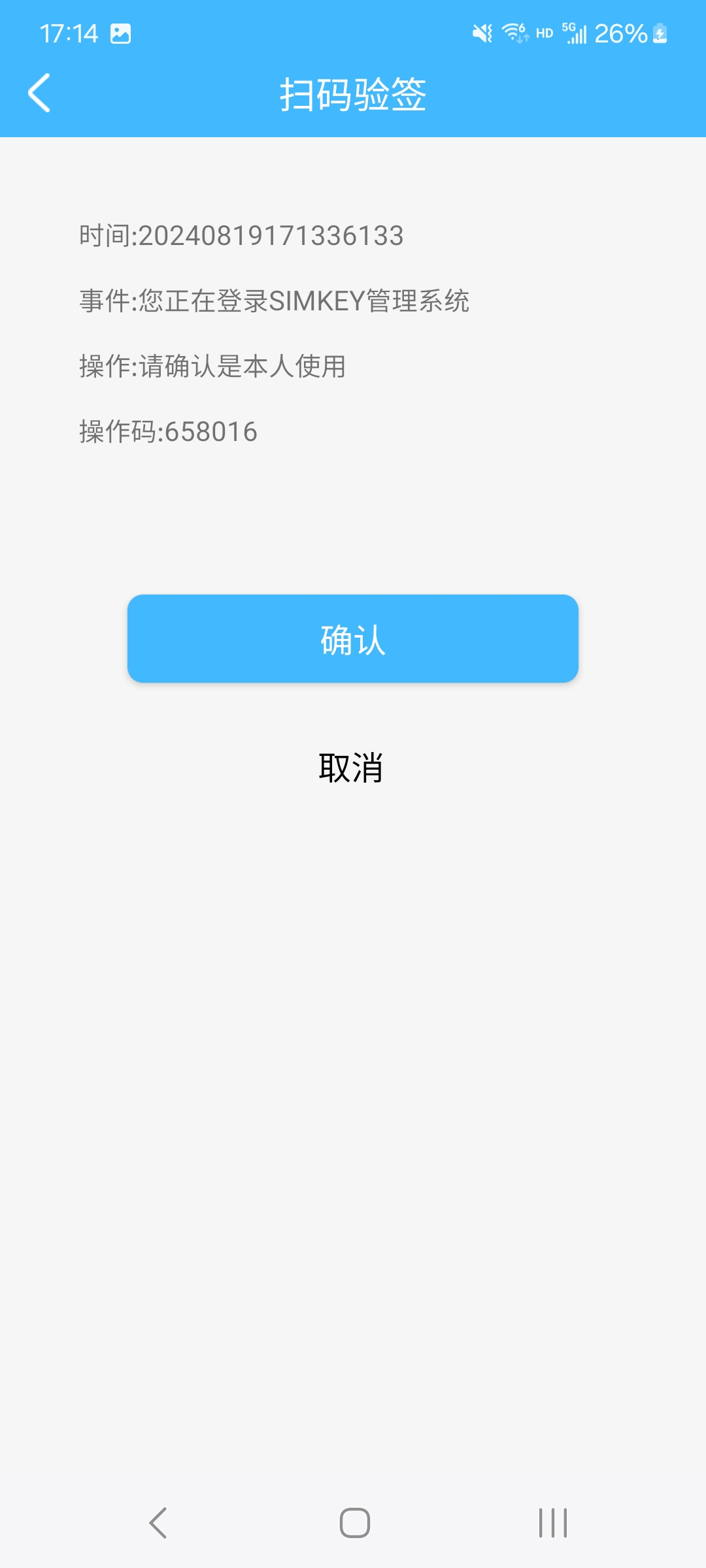706x1568 pixels.
Task: Tap the 确认 button to confirm login
Action: click(353, 638)
